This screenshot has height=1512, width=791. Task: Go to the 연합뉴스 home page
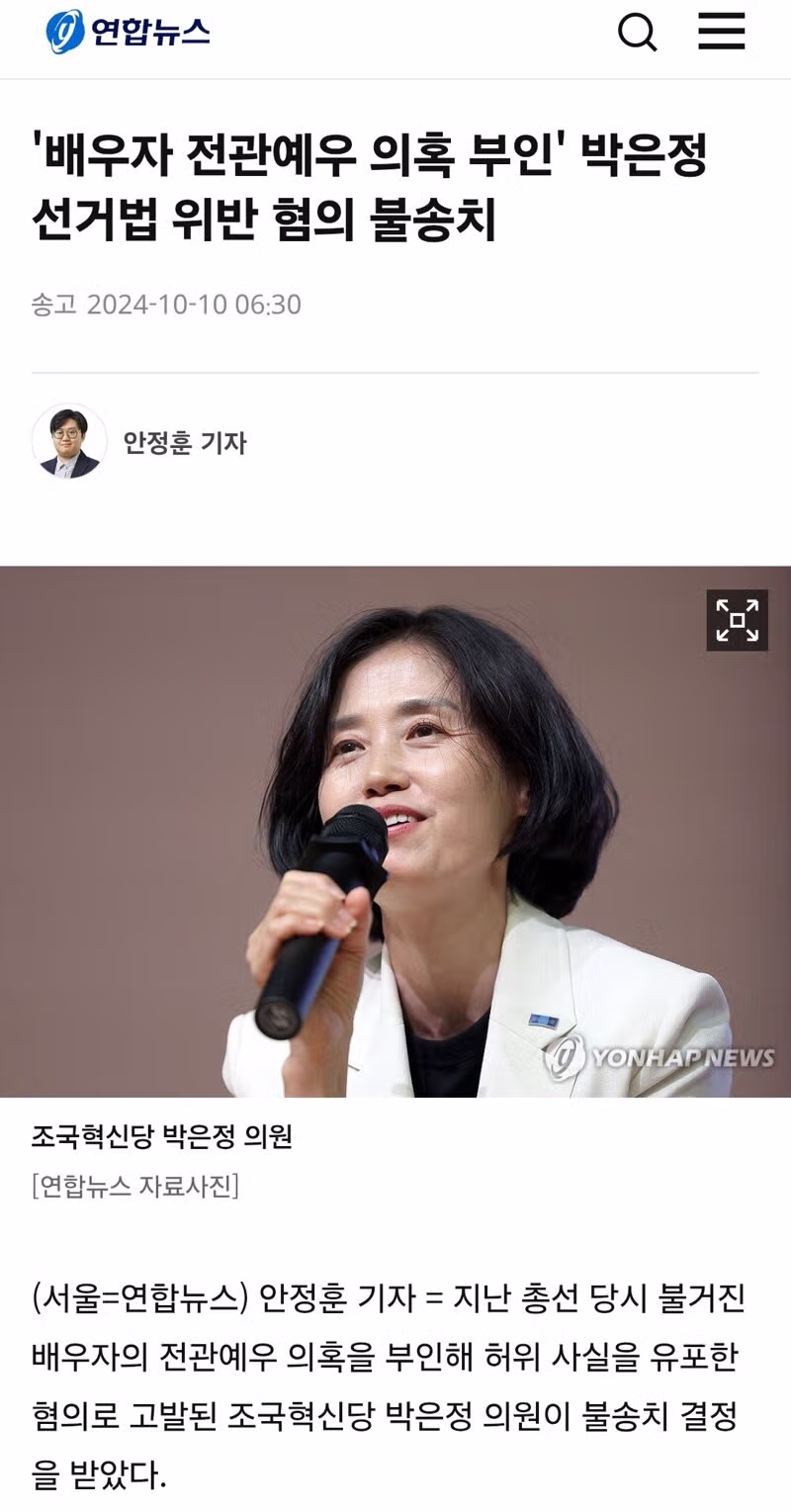[128, 33]
